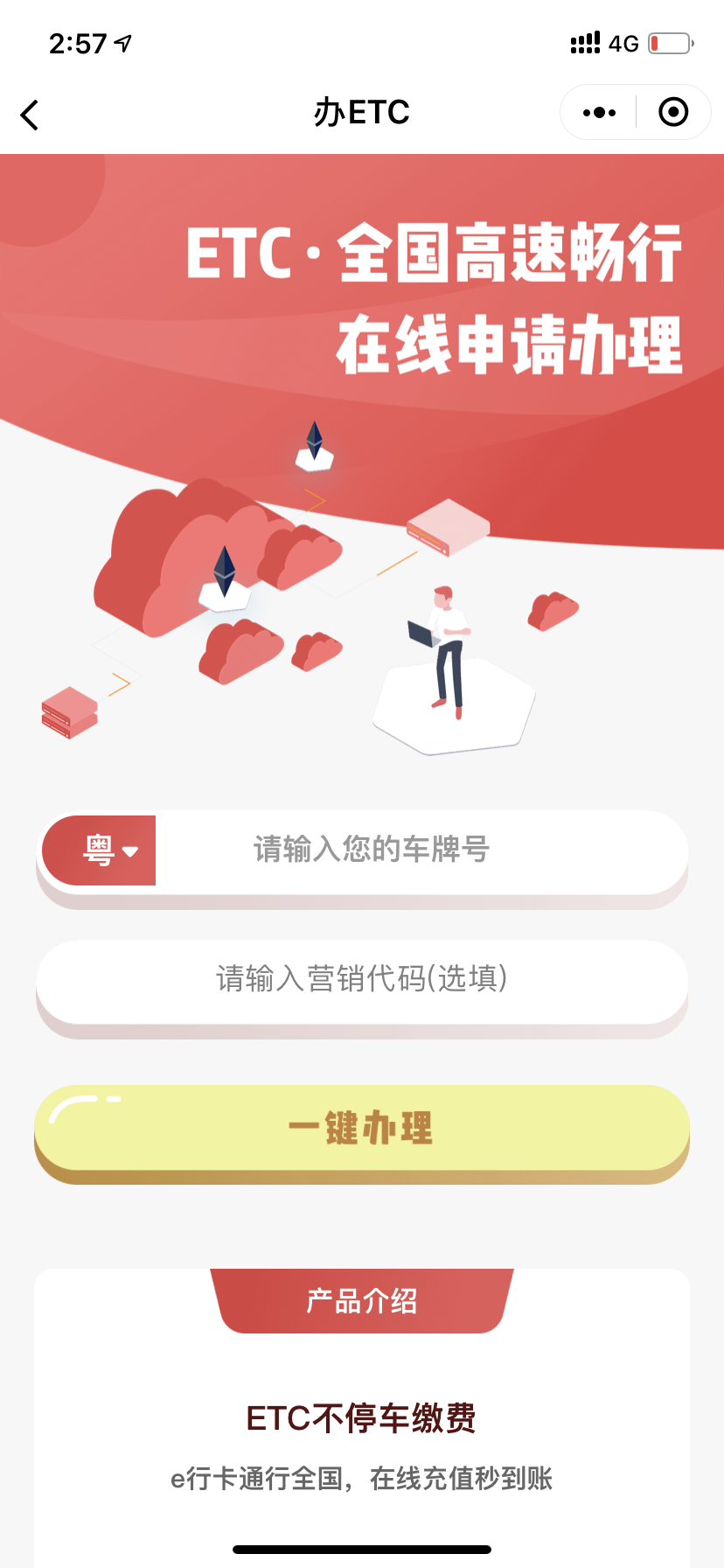Screen dimensions: 724x1568
Task: Close the mini program with the circle icon
Action: point(672,113)
